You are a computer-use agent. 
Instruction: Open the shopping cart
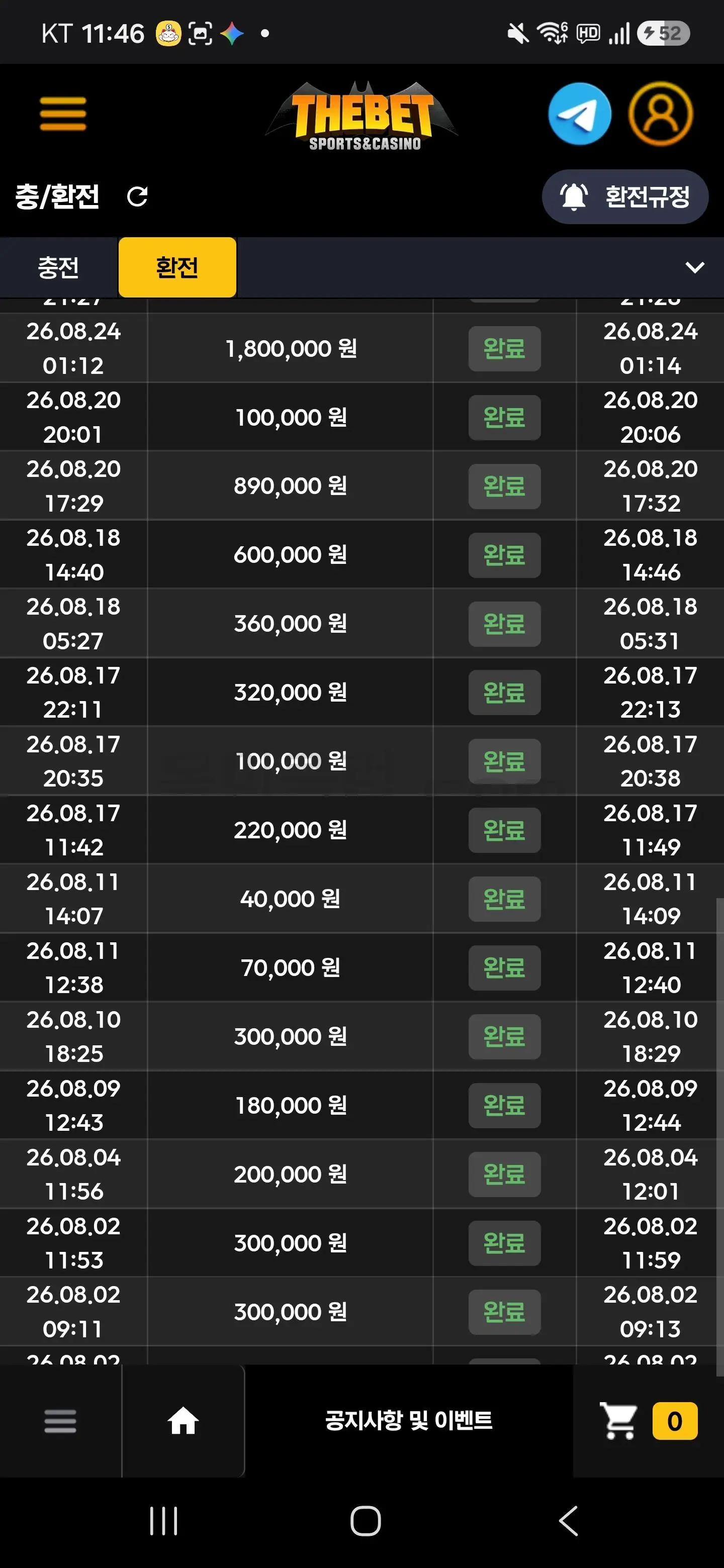(x=618, y=1421)
